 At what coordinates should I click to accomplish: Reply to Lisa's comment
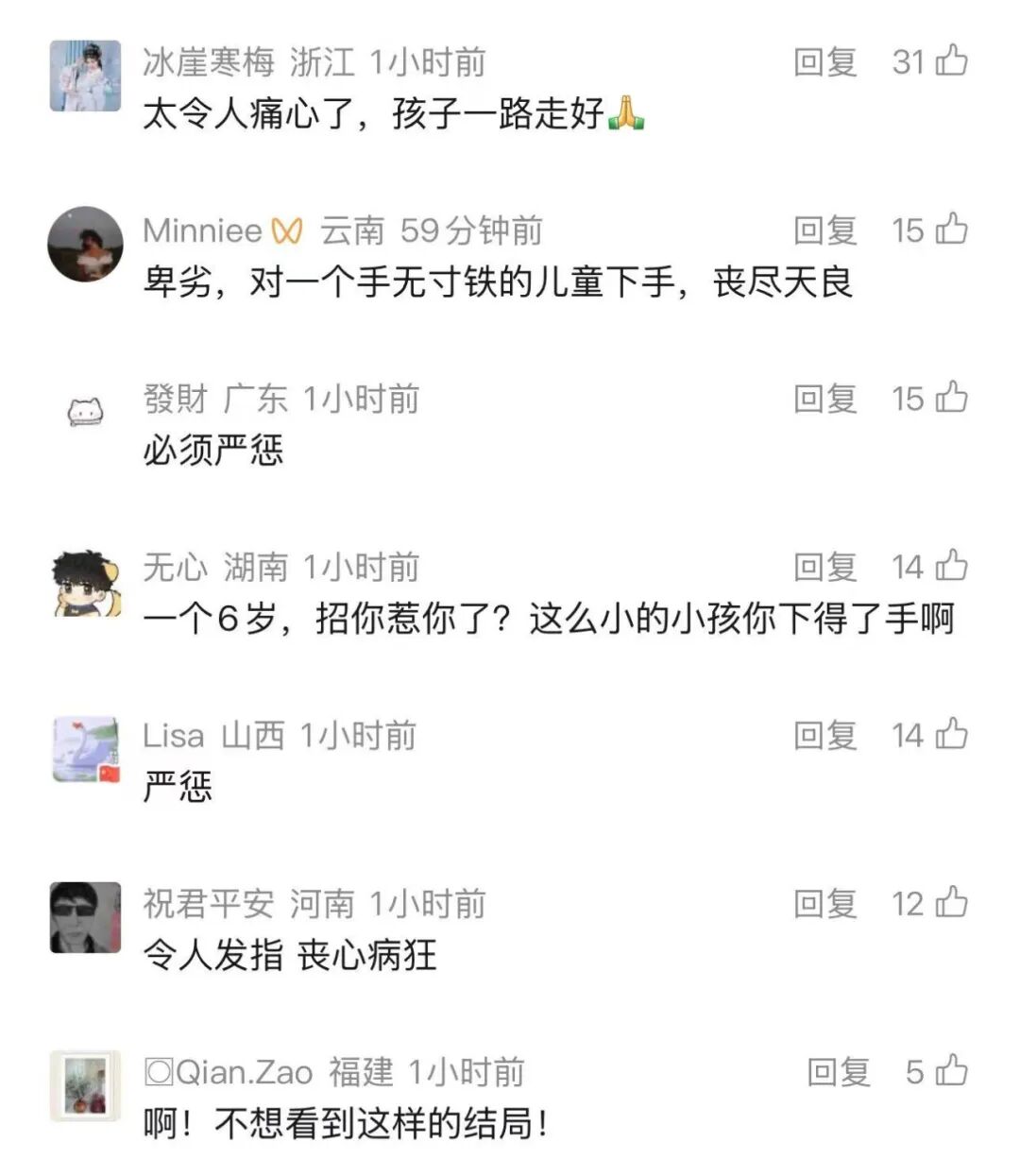coord(824,735)
